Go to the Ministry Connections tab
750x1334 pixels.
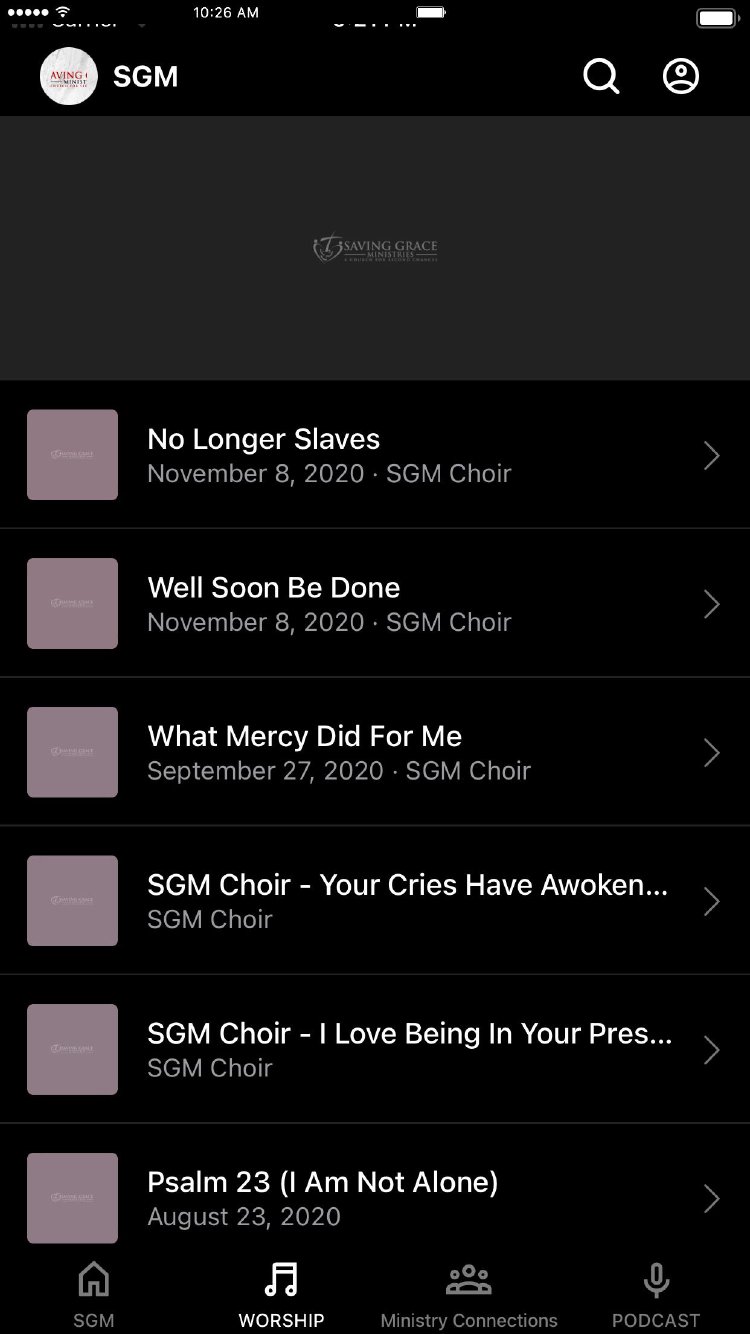coord(469,1293)
